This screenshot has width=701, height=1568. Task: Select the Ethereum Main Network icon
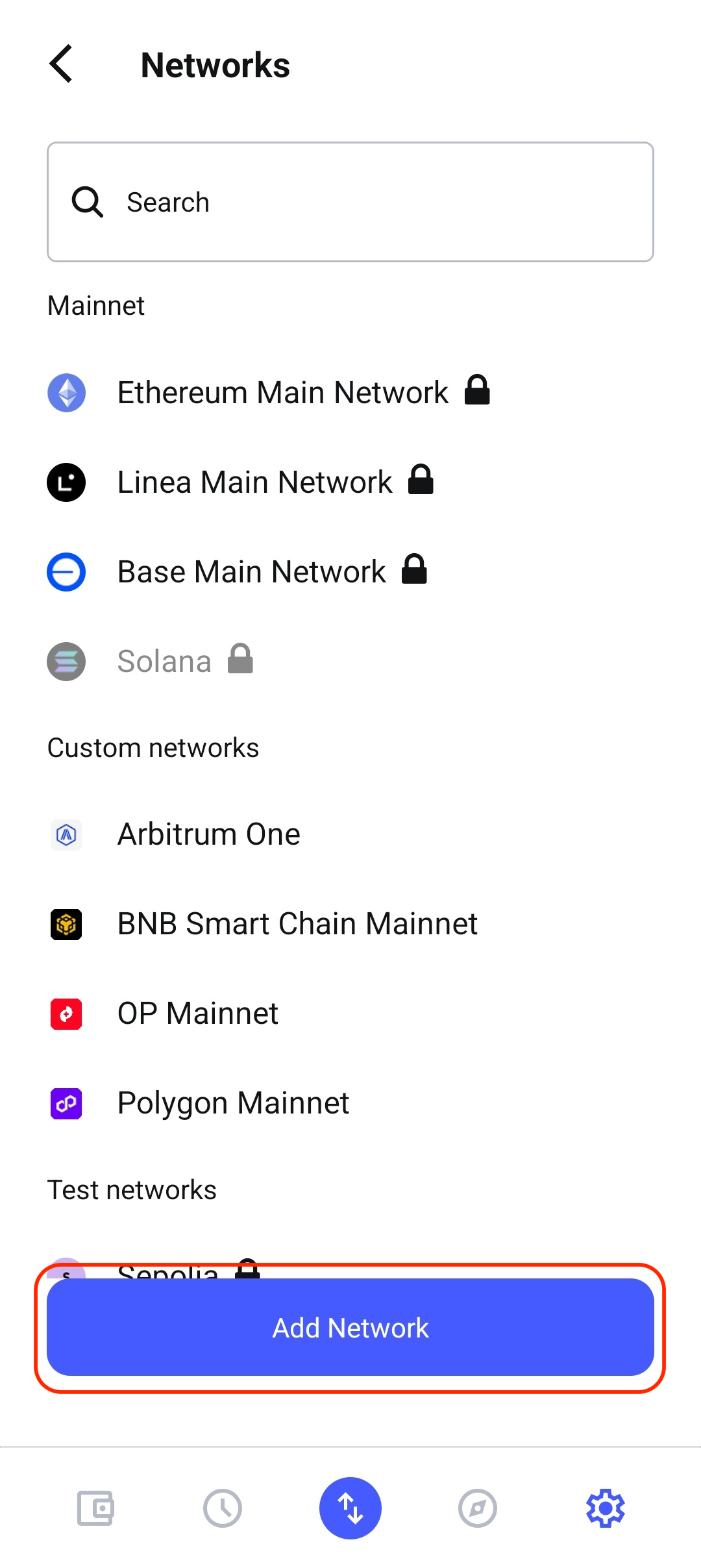click(x=66, y=392)
